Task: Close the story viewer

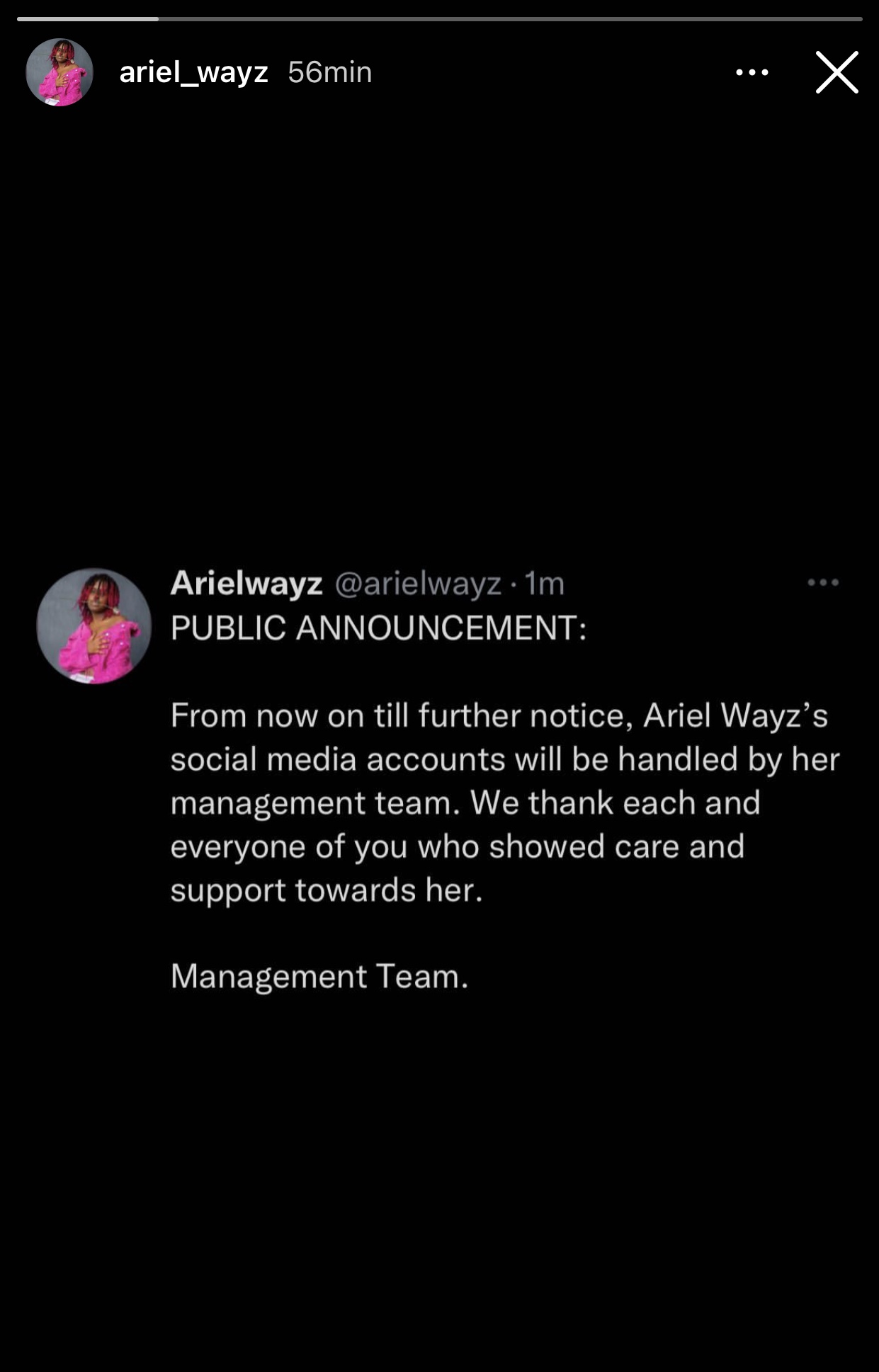Action: (x=837, y=72)
